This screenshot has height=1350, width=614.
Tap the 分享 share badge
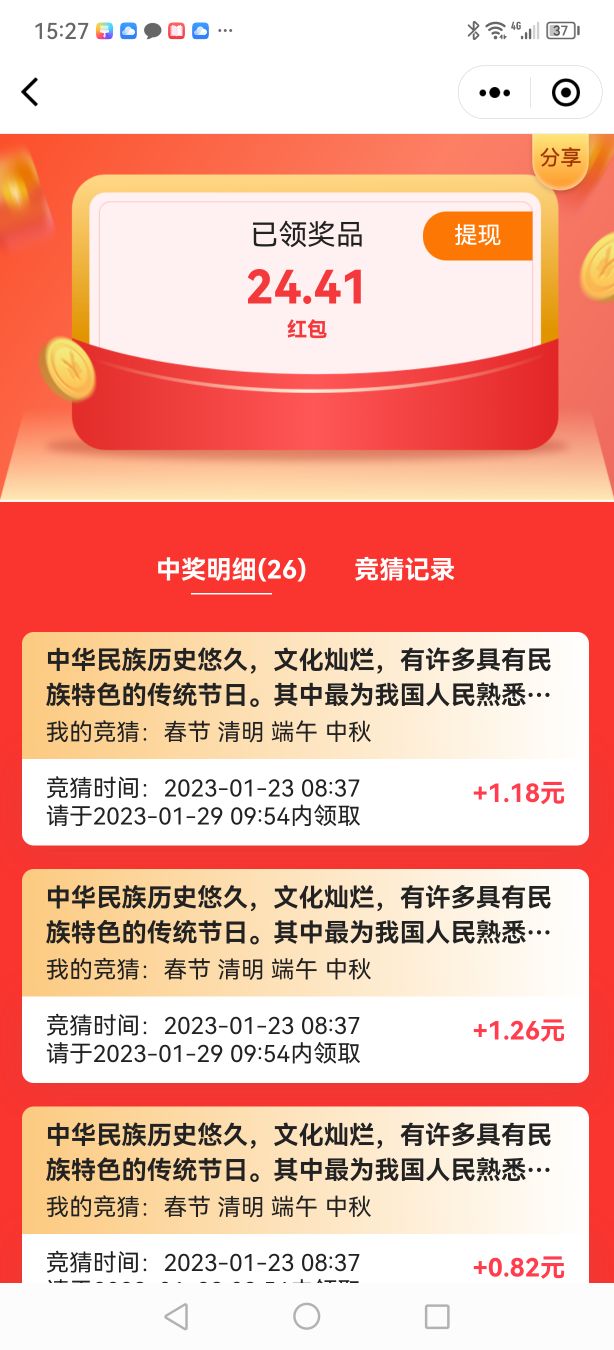click(560, 158)
